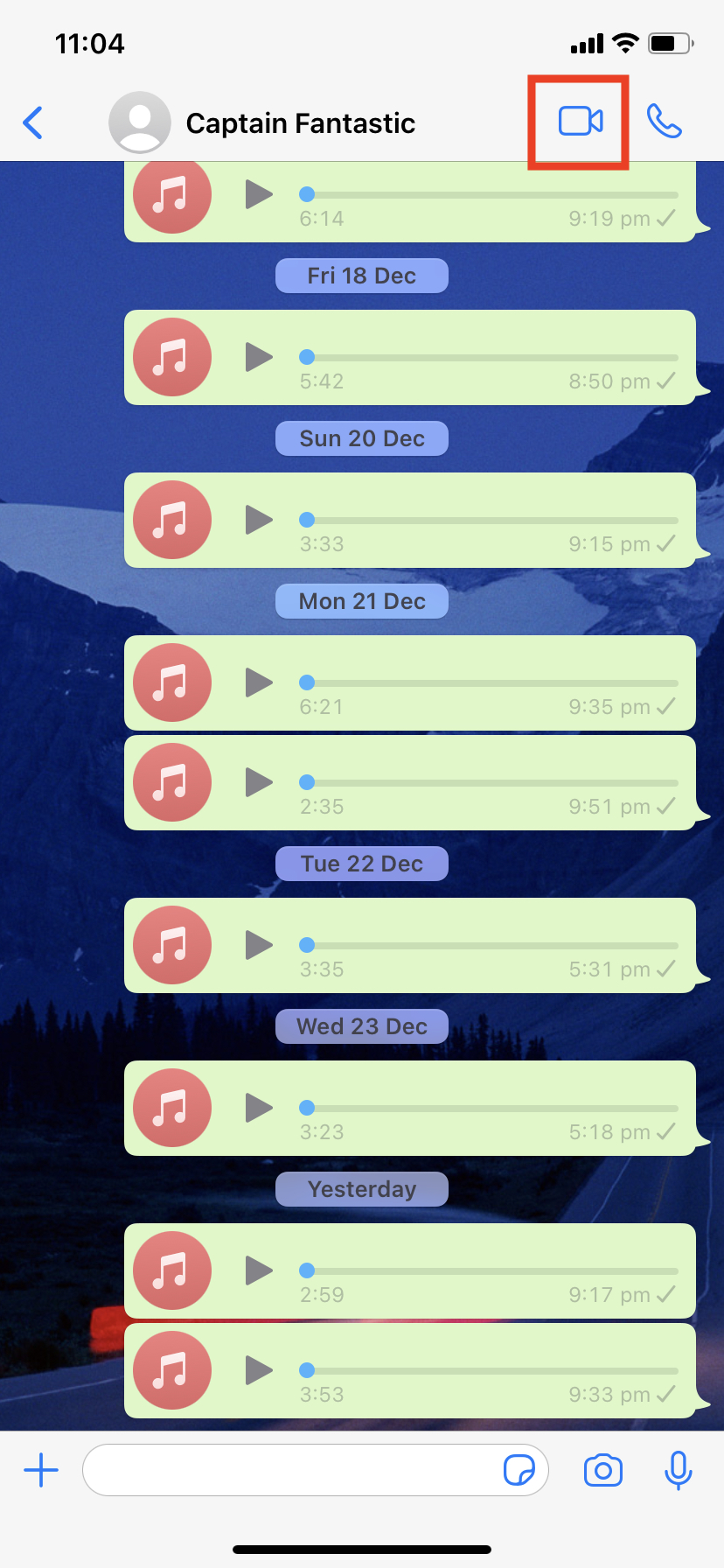Play the 6:21 audio from Mon 21 Dec

pyautogui.click(x=260, y=682)
